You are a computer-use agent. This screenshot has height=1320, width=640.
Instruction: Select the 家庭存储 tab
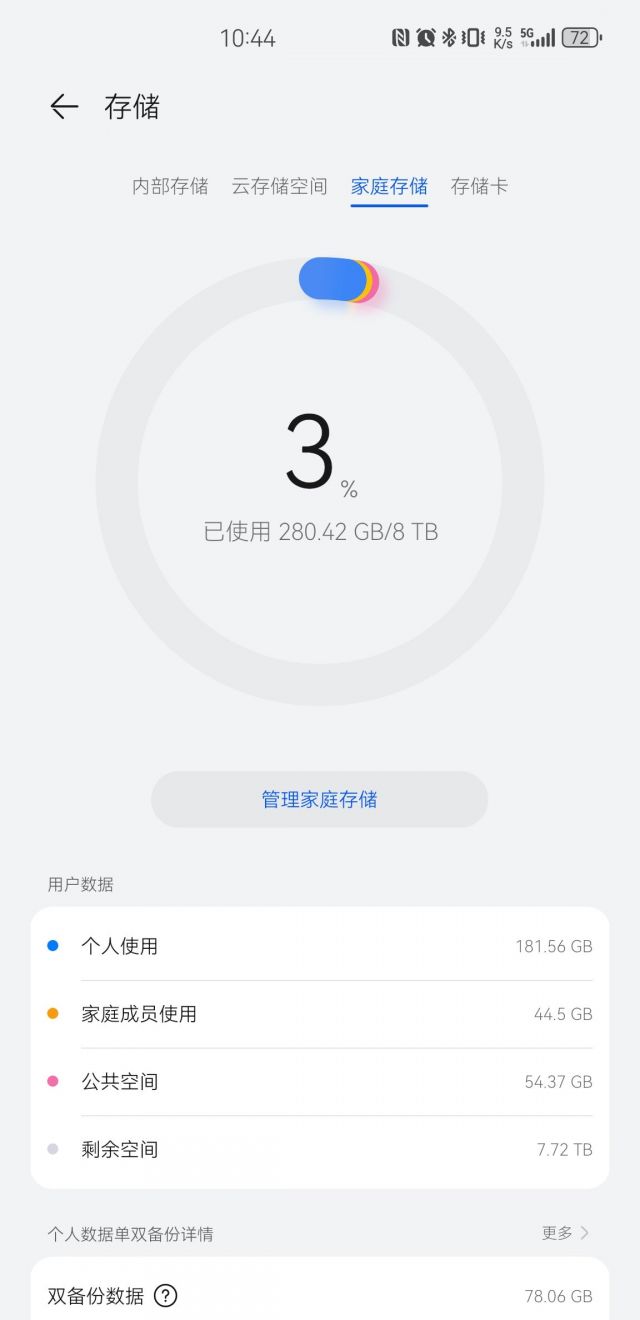[389, 186]
